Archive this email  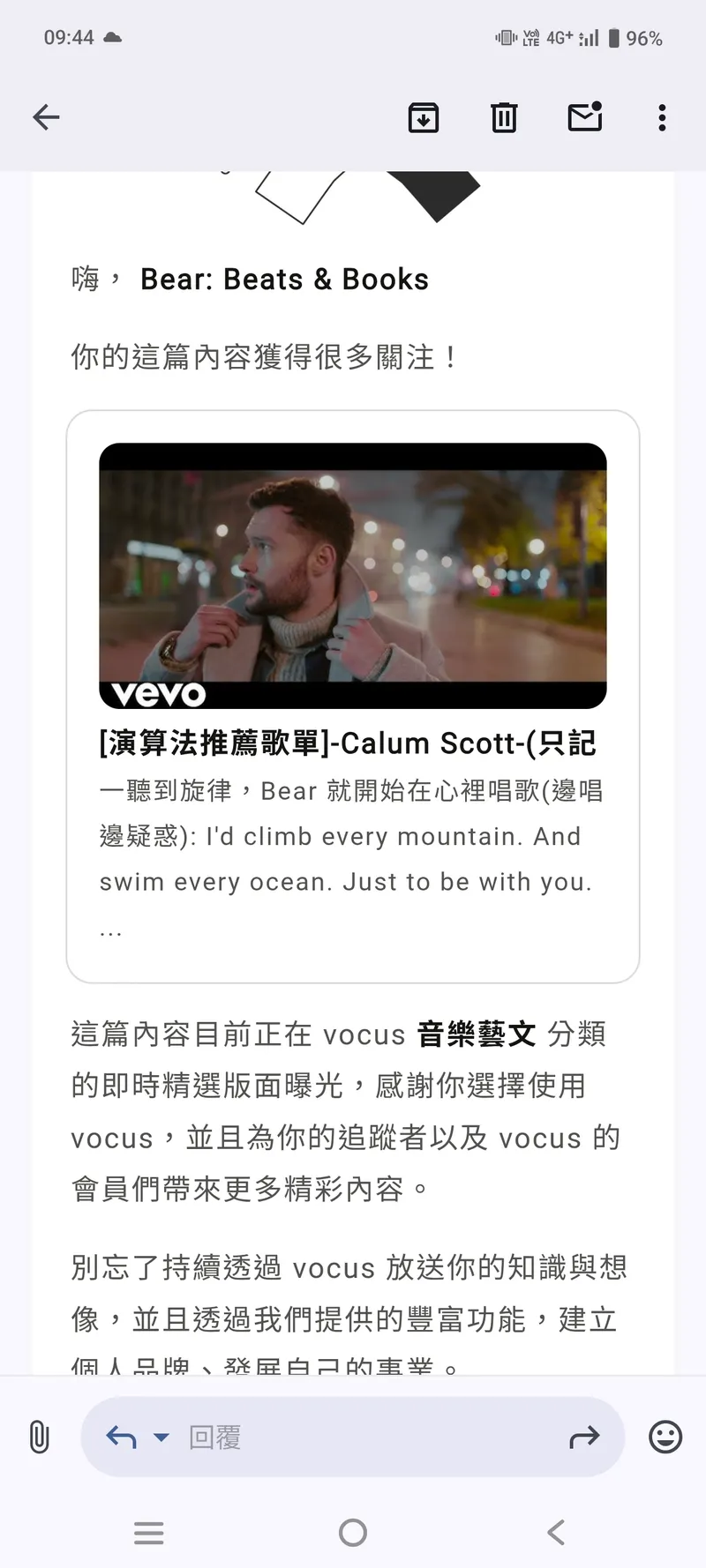[x=424, y=117]
